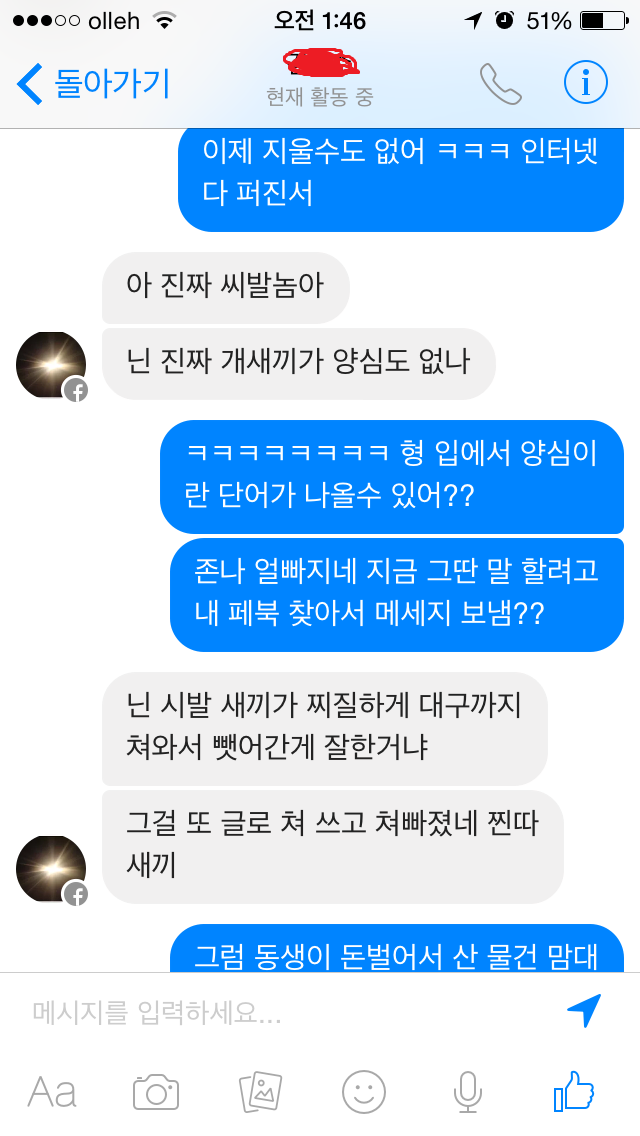Tap the send arrow icon

585,1011
